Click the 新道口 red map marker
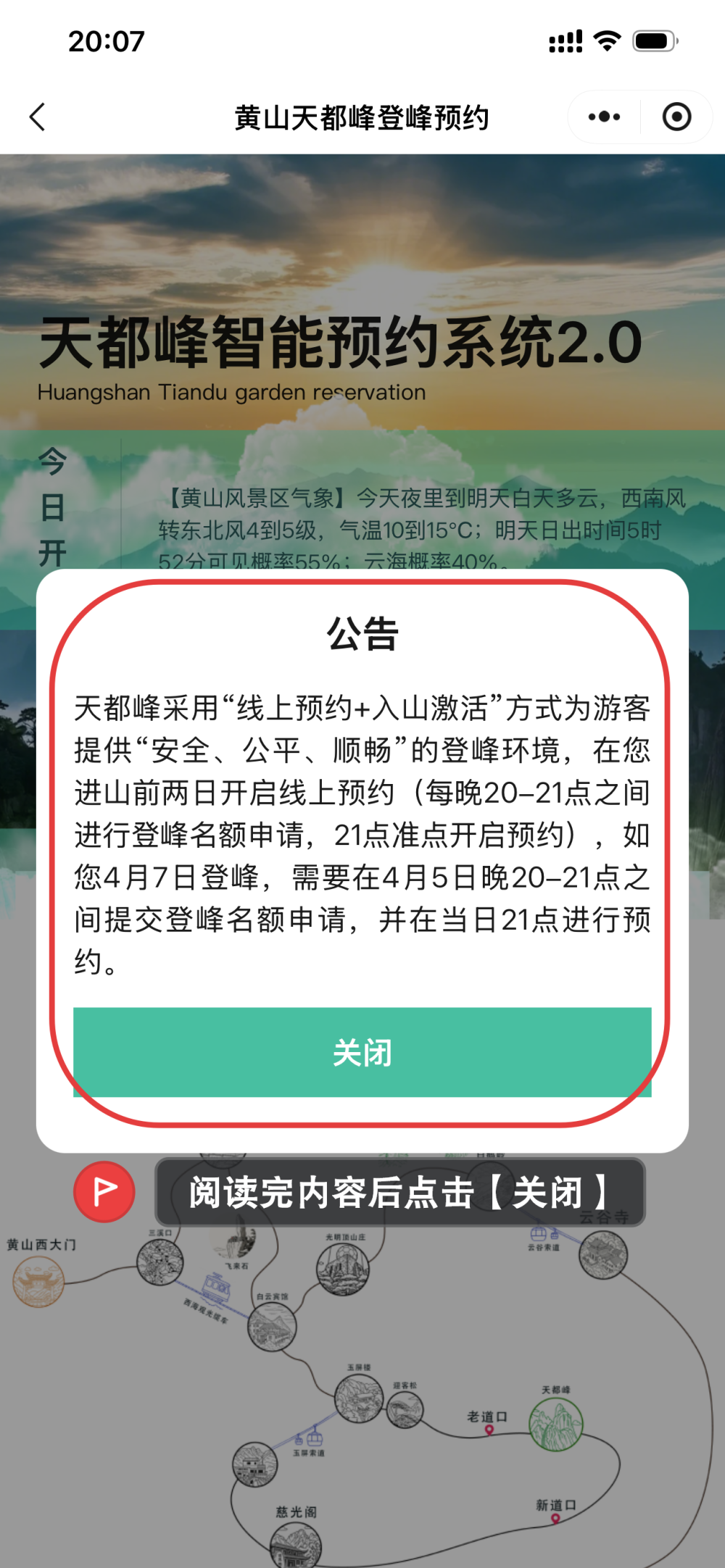Image resolution: width=725 pixels, height=1568 pixels. point(554,1518)
